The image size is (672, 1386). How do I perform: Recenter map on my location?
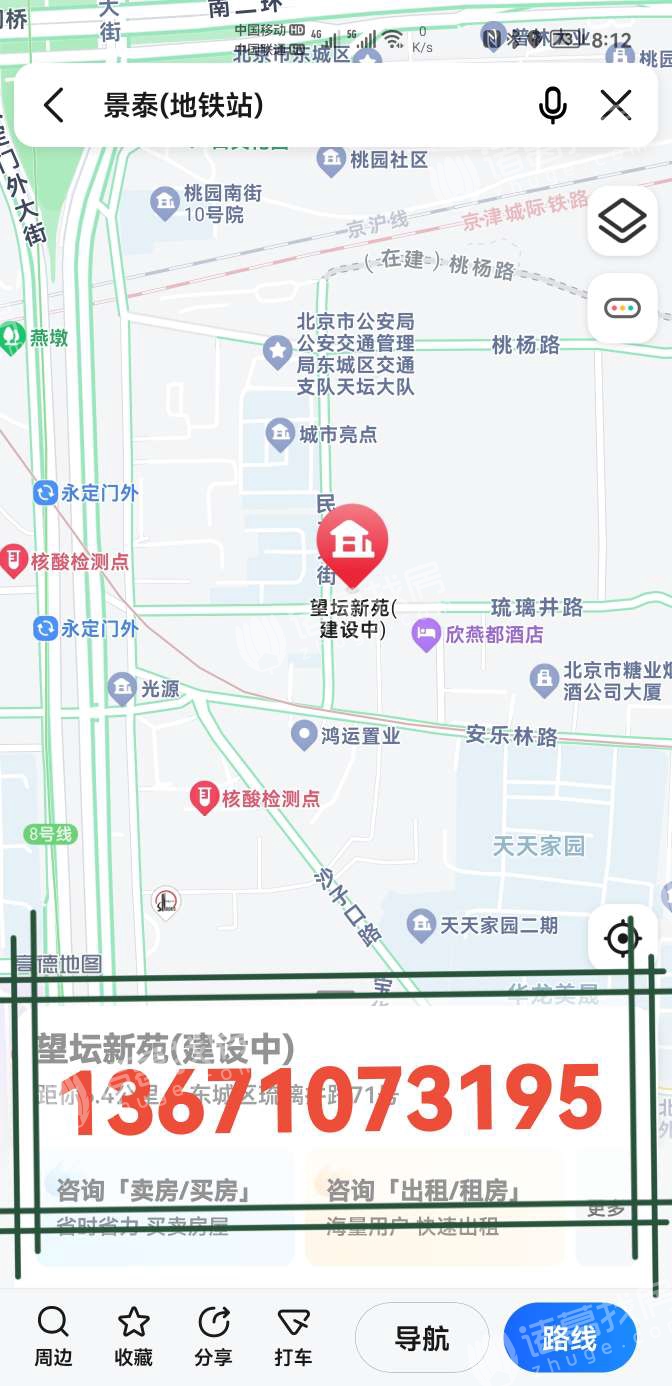[x=622, y=938]
